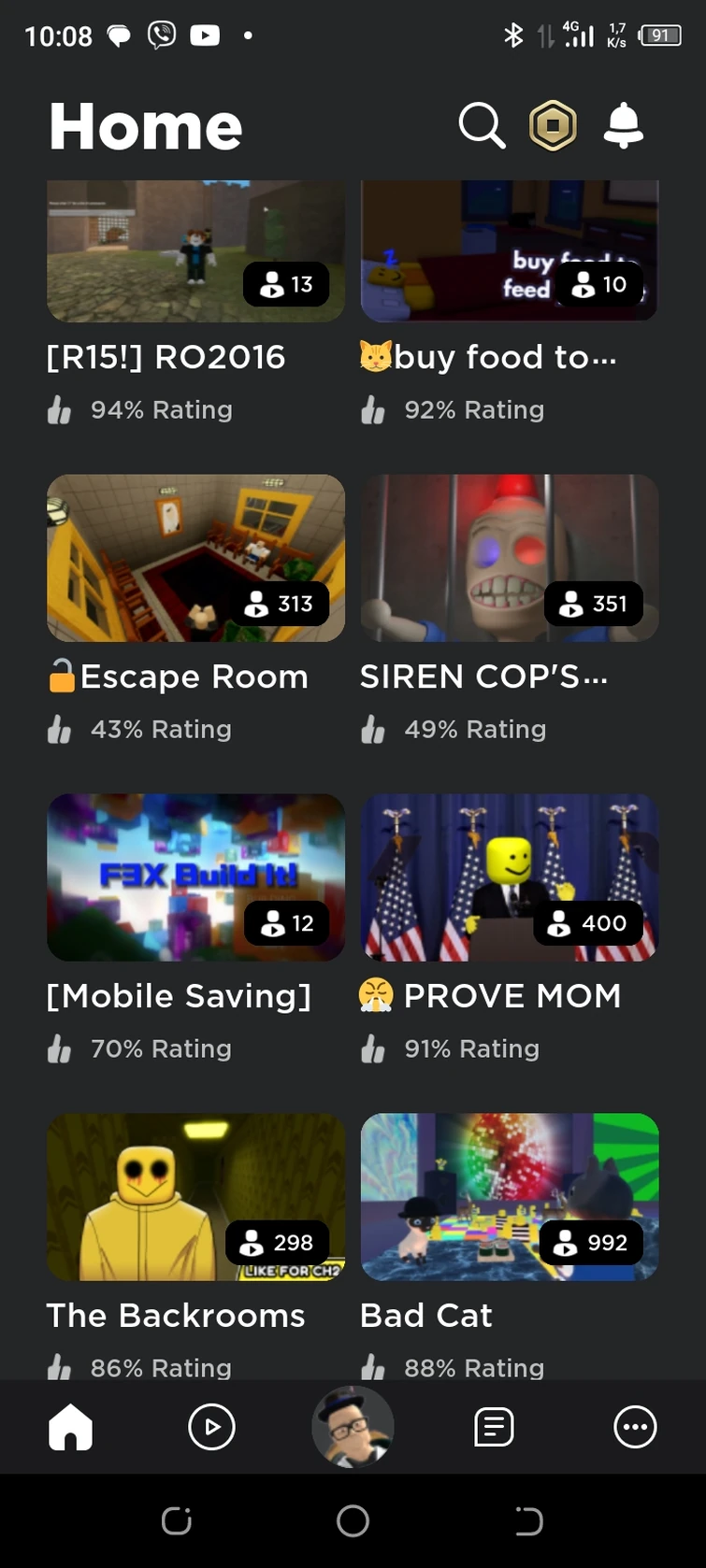
Task: Go back with the system back button
Action: [x=528, y=1521]
